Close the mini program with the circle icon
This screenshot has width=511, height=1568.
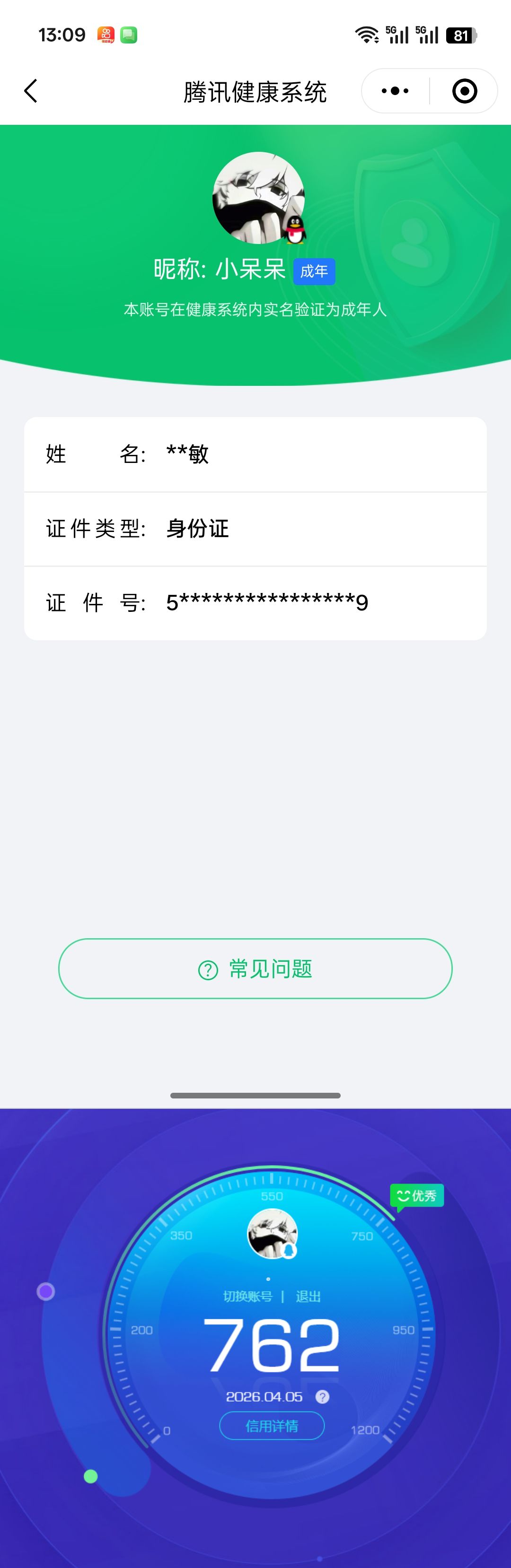click(464, 91)
